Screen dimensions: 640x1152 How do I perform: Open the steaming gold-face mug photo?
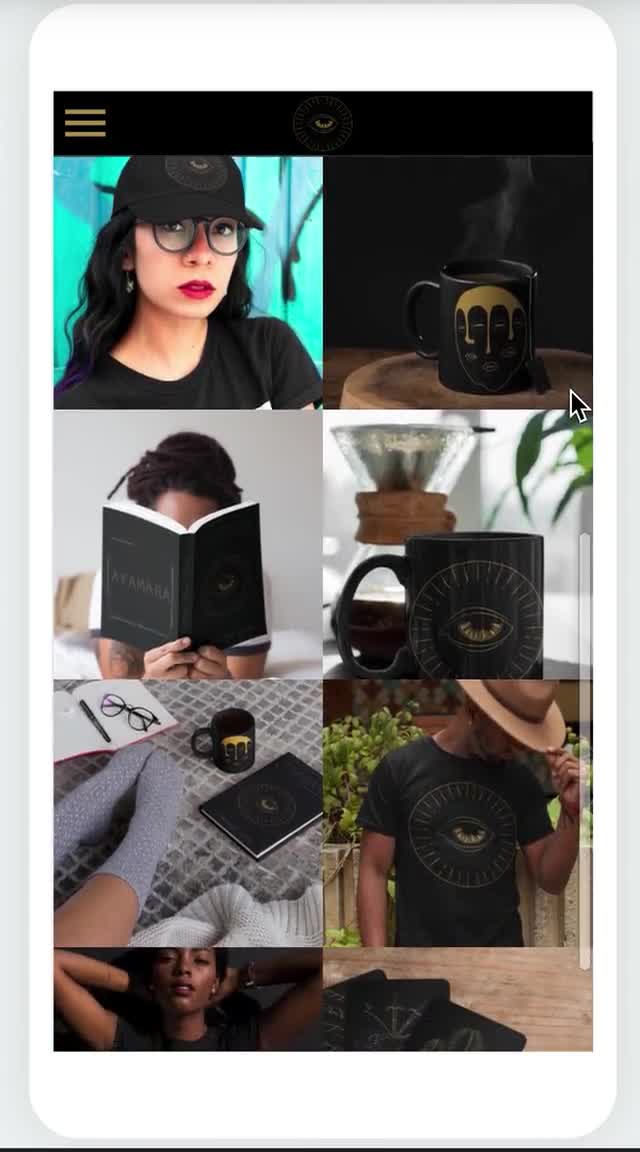point(457,282)
